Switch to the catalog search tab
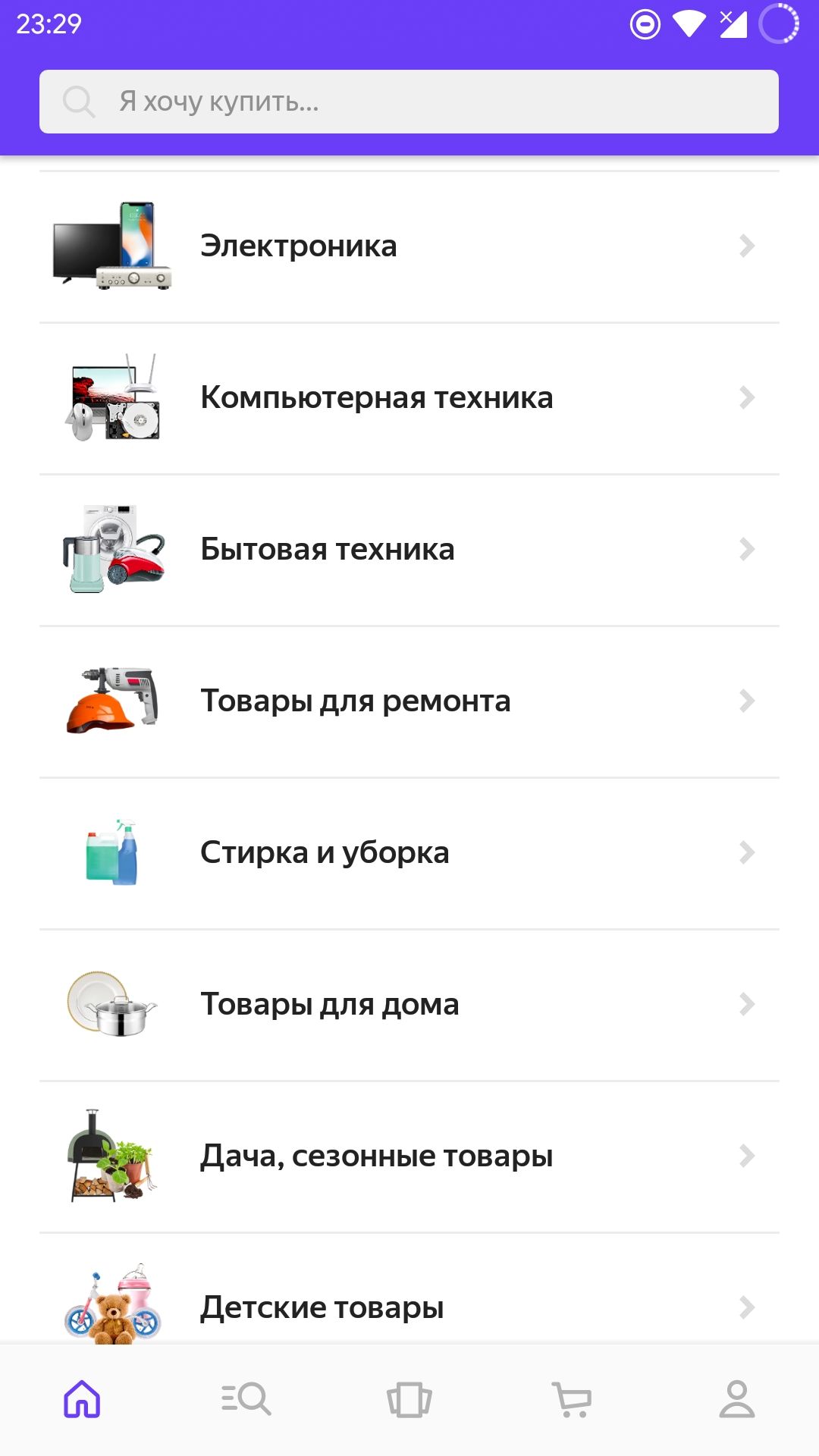Viewport: 819px width, 1456px height. (x=246, y=1399)
